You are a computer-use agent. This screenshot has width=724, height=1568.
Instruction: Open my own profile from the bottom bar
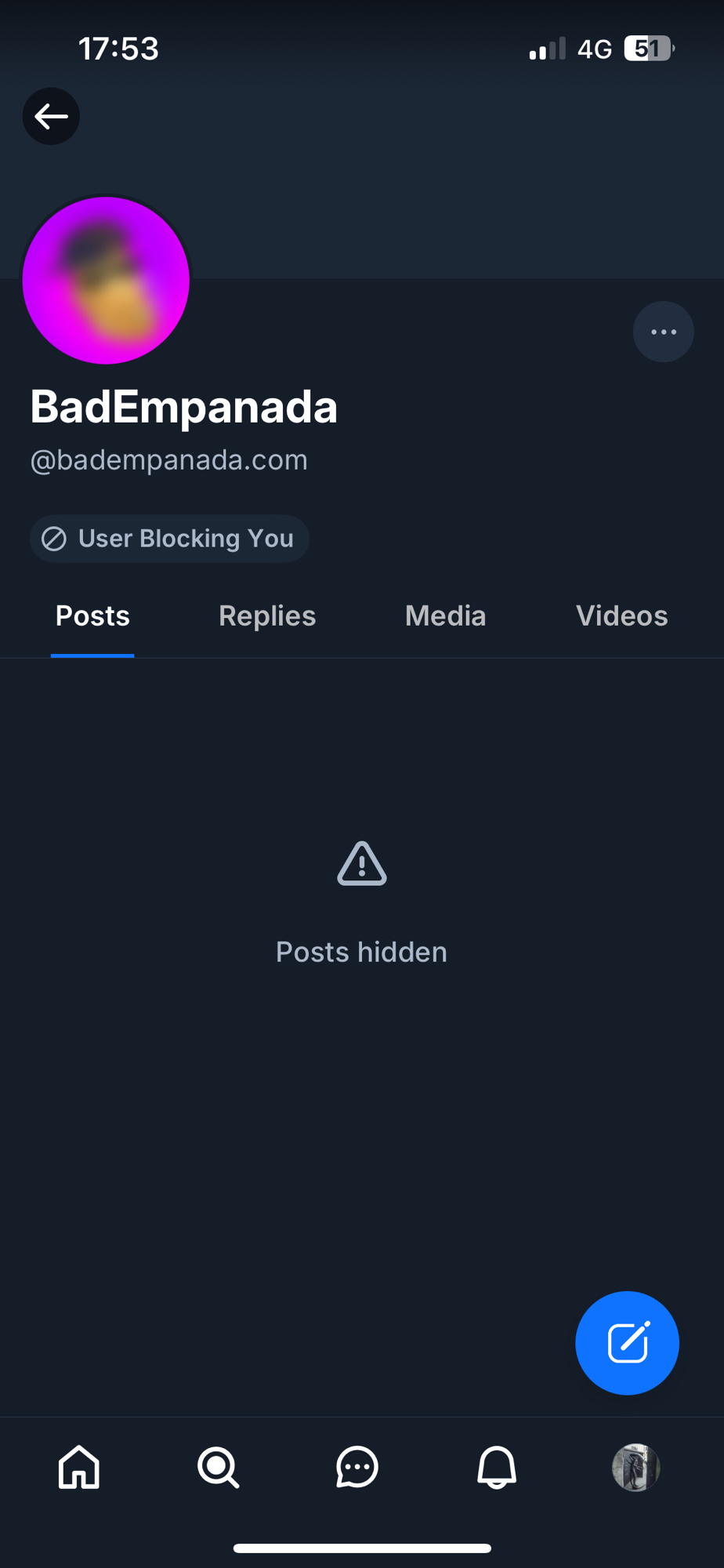pyautogui.click(x=635, y=1467)
